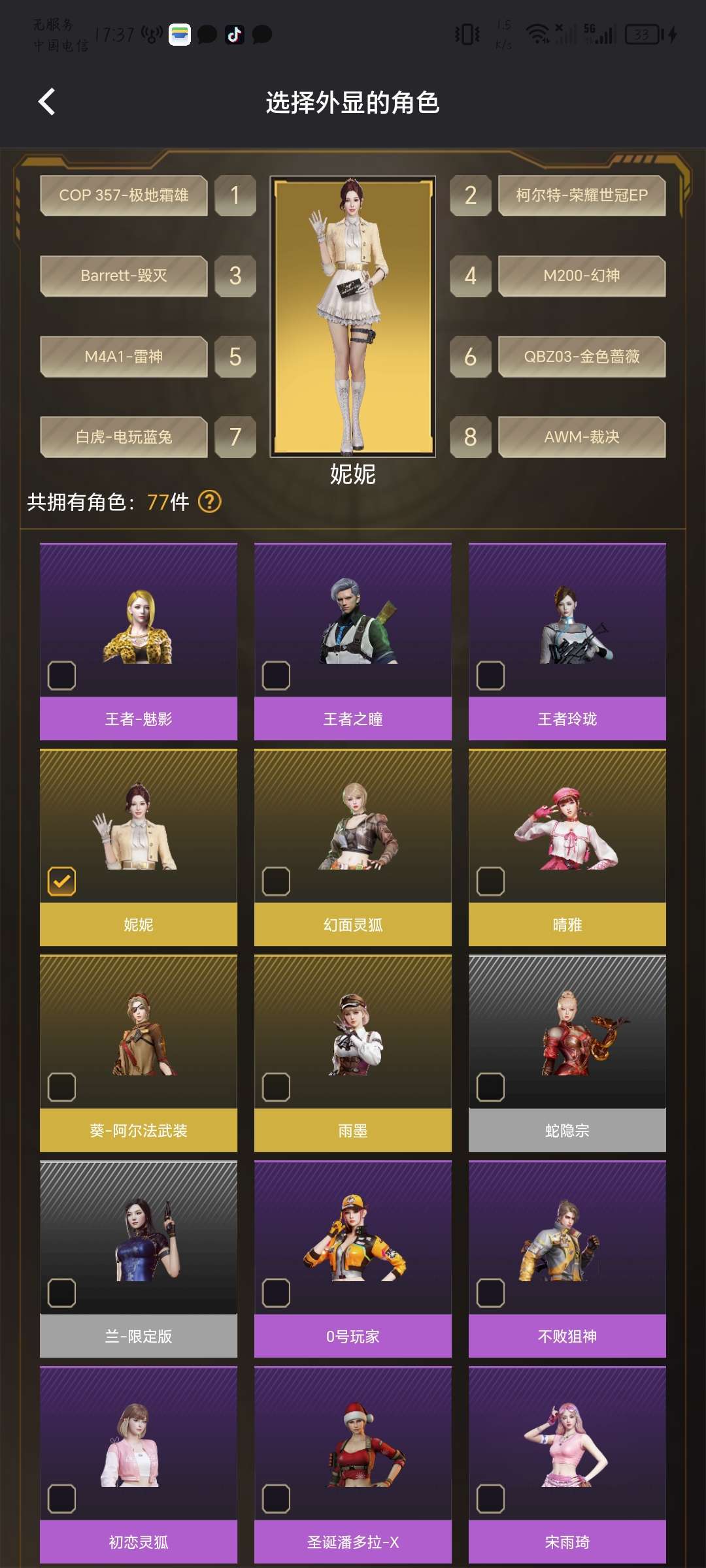Select weapon slot M200-幻神
This screenshot has height=1568, width=706.
tap(581, 276)
